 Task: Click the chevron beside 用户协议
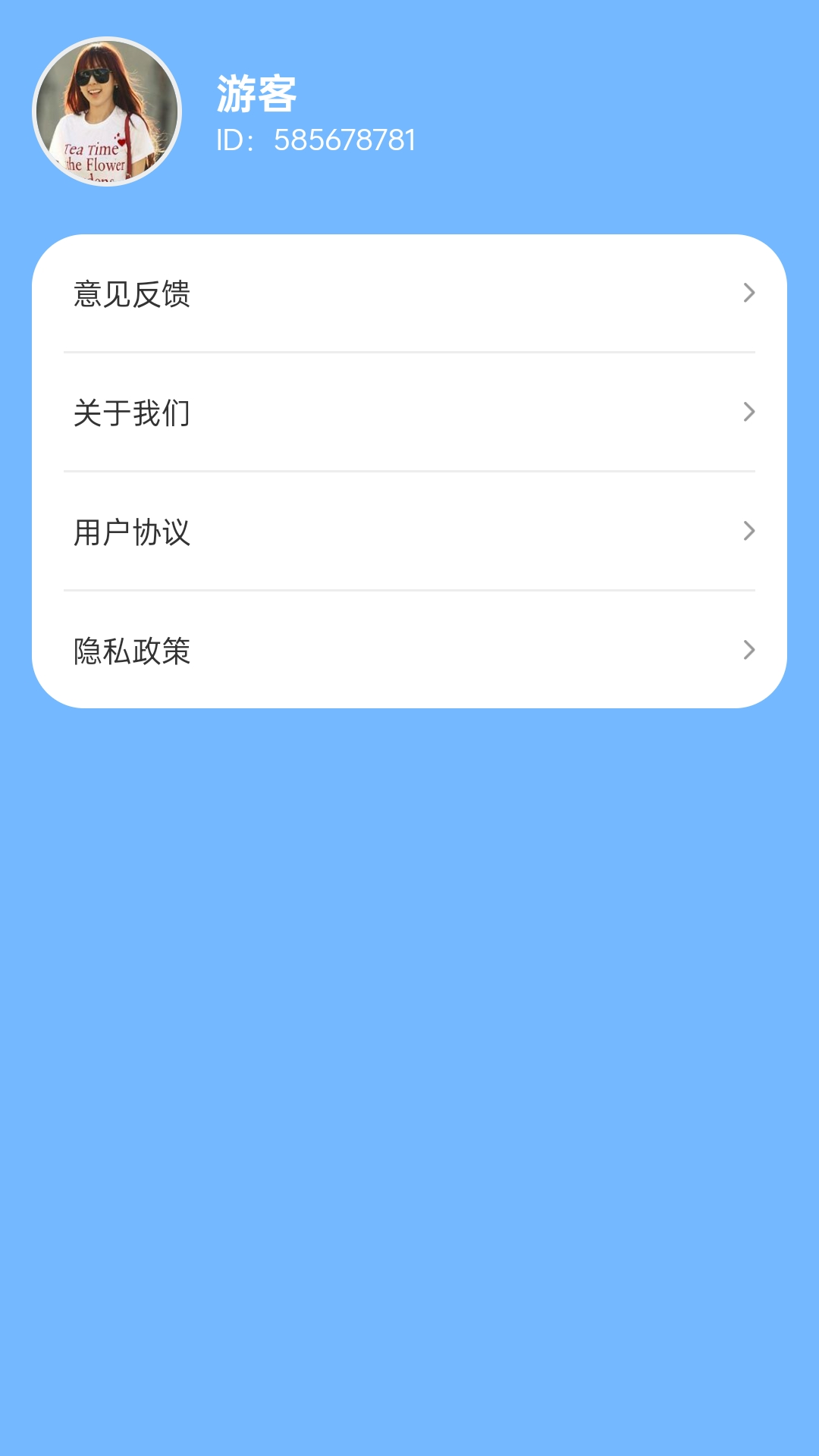point(749,530)
